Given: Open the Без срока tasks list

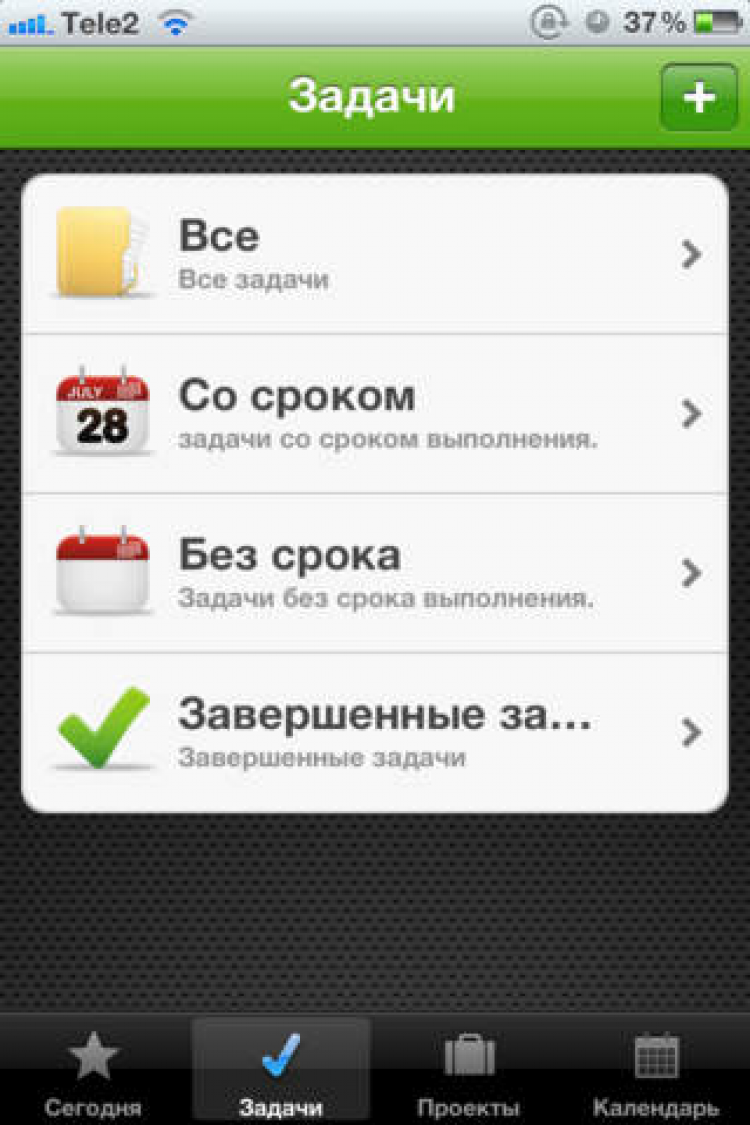Looking at the screenshot, I should point(374,573).
